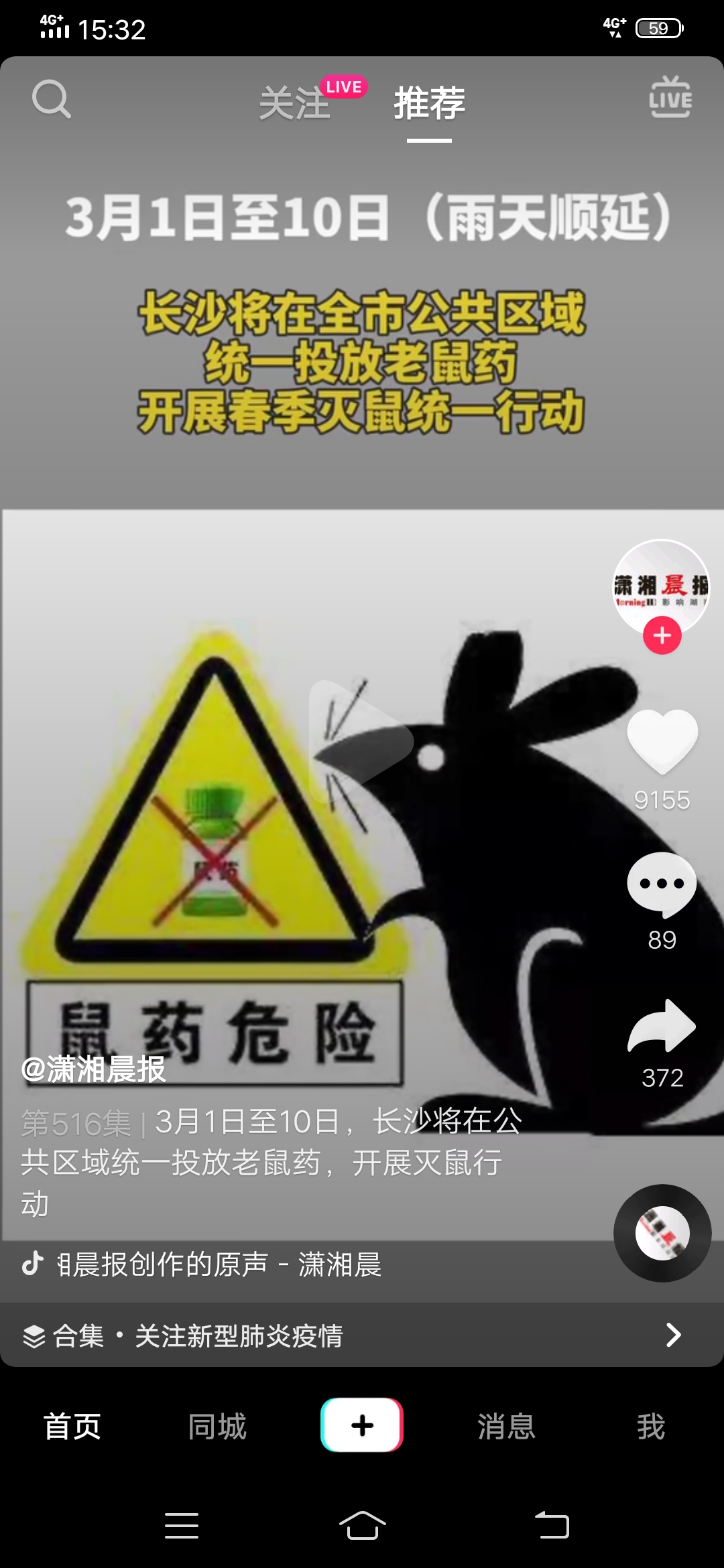Follow 潇湘晨报 with the red plus button

662,635
